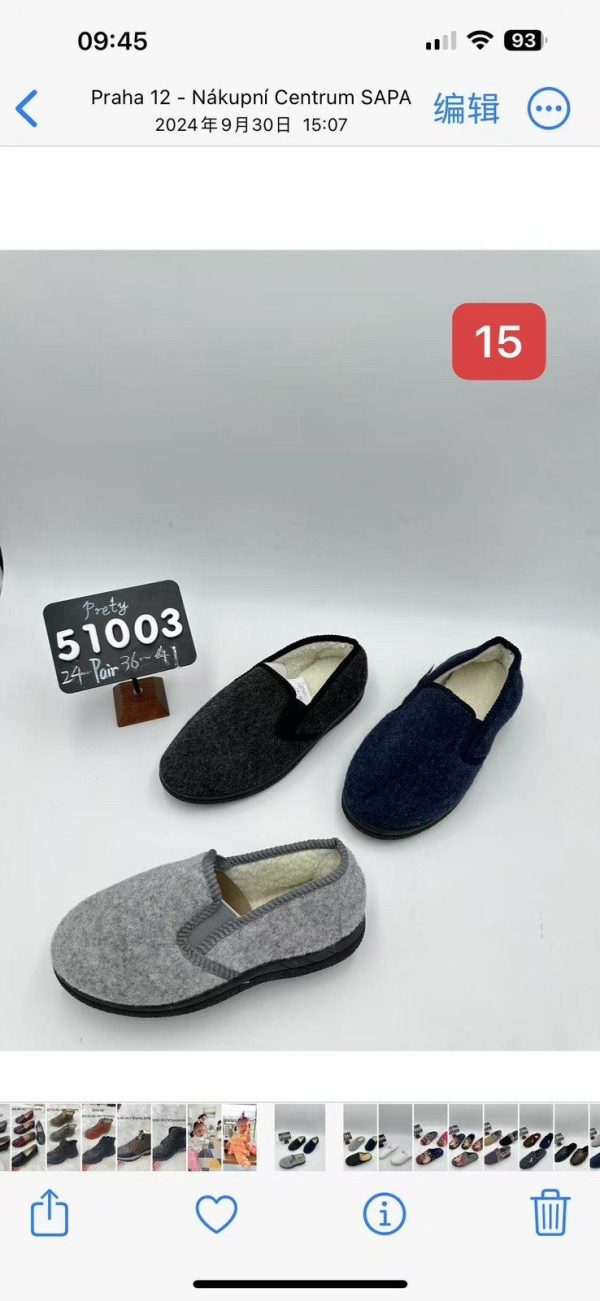Open the more options ellipsis menu
The image size is (600, 1301).
click(548, 108)
